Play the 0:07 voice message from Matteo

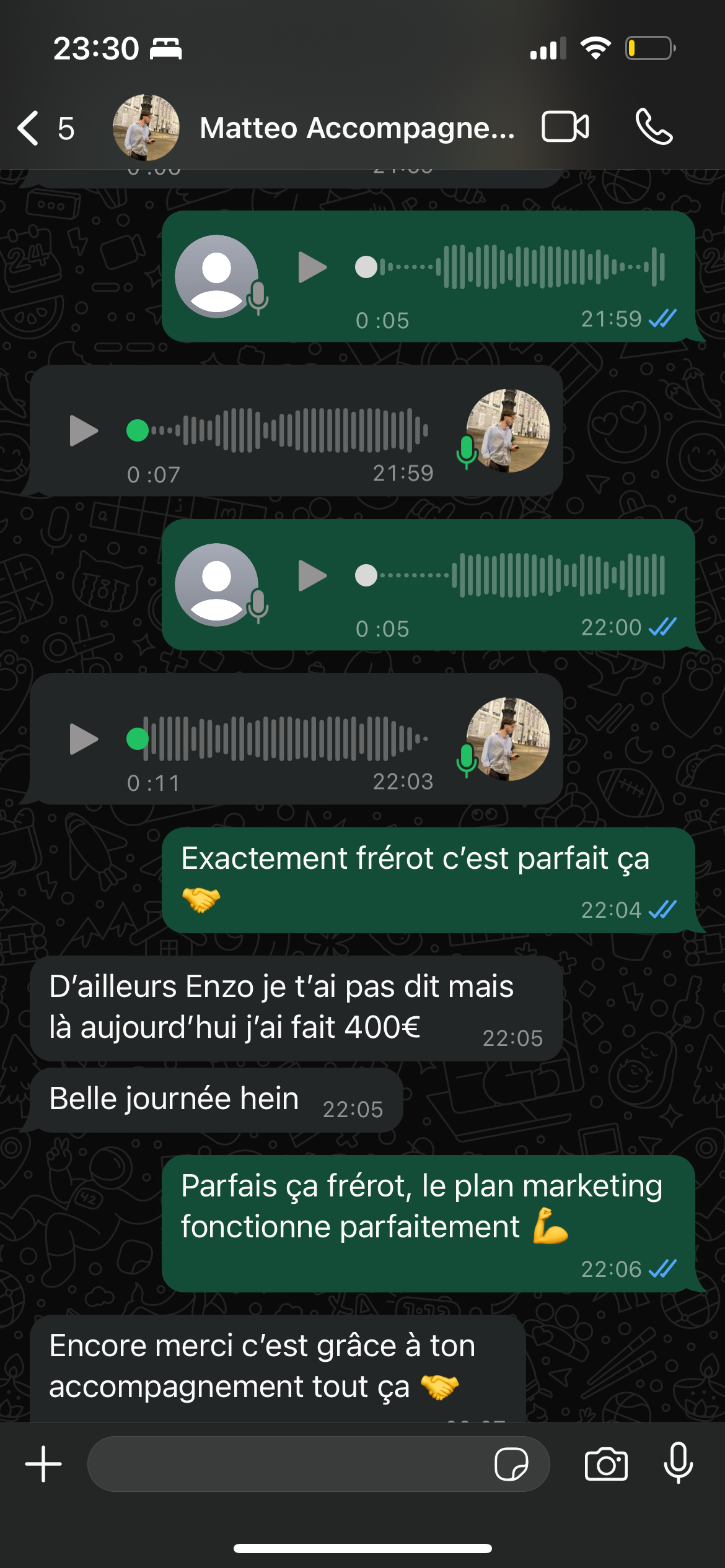(84, 430)
